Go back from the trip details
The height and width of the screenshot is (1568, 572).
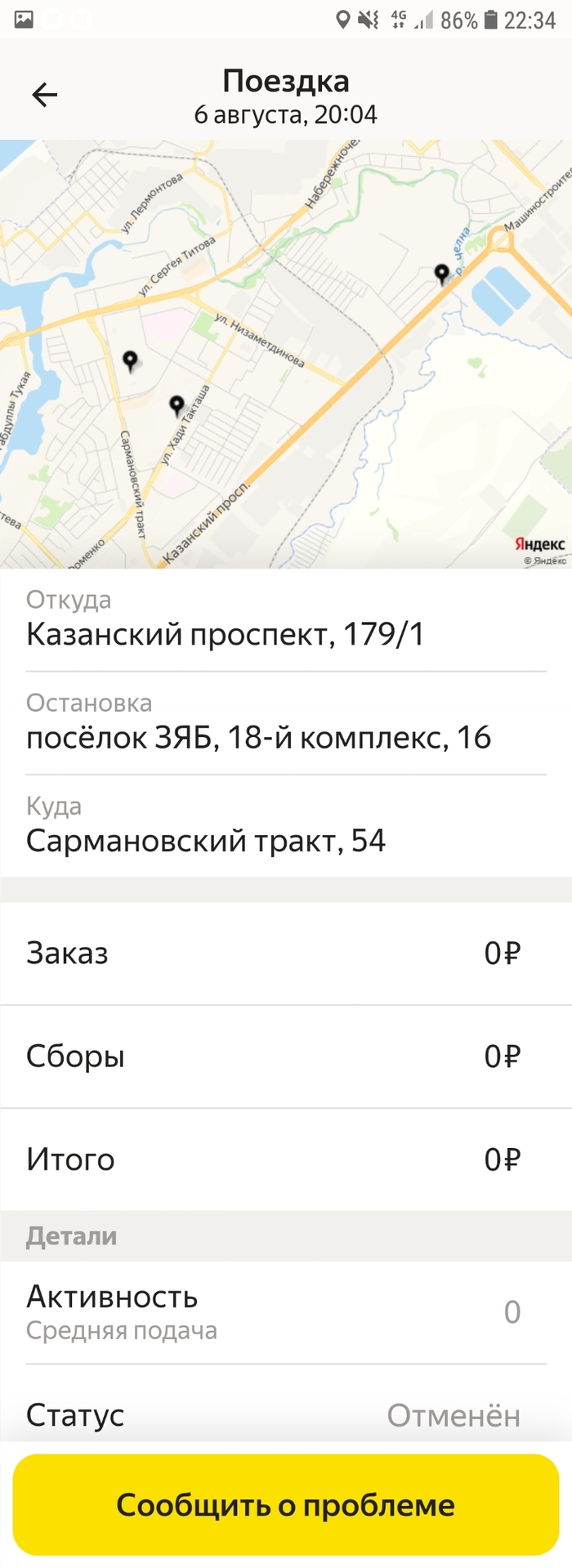click(x=45, y=96)
